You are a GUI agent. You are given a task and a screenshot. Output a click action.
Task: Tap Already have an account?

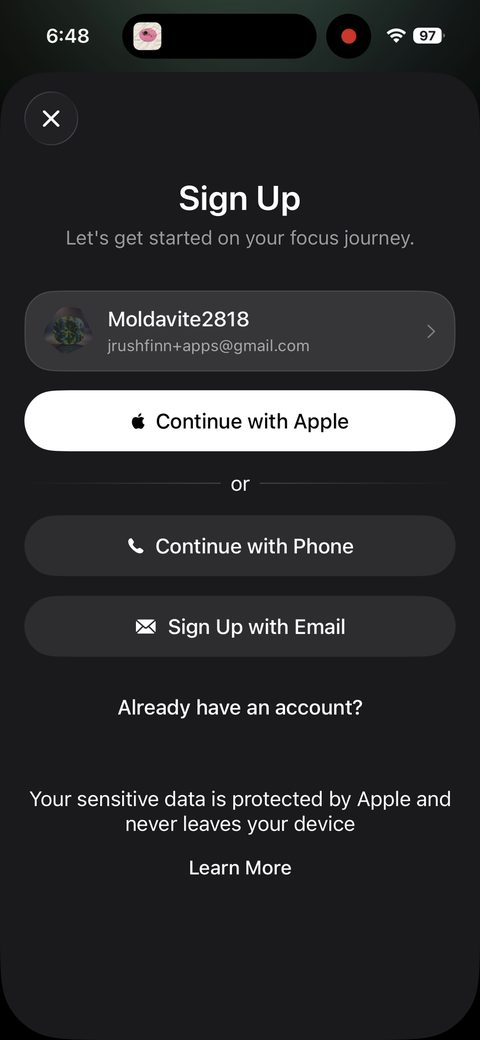coord(240,708)
